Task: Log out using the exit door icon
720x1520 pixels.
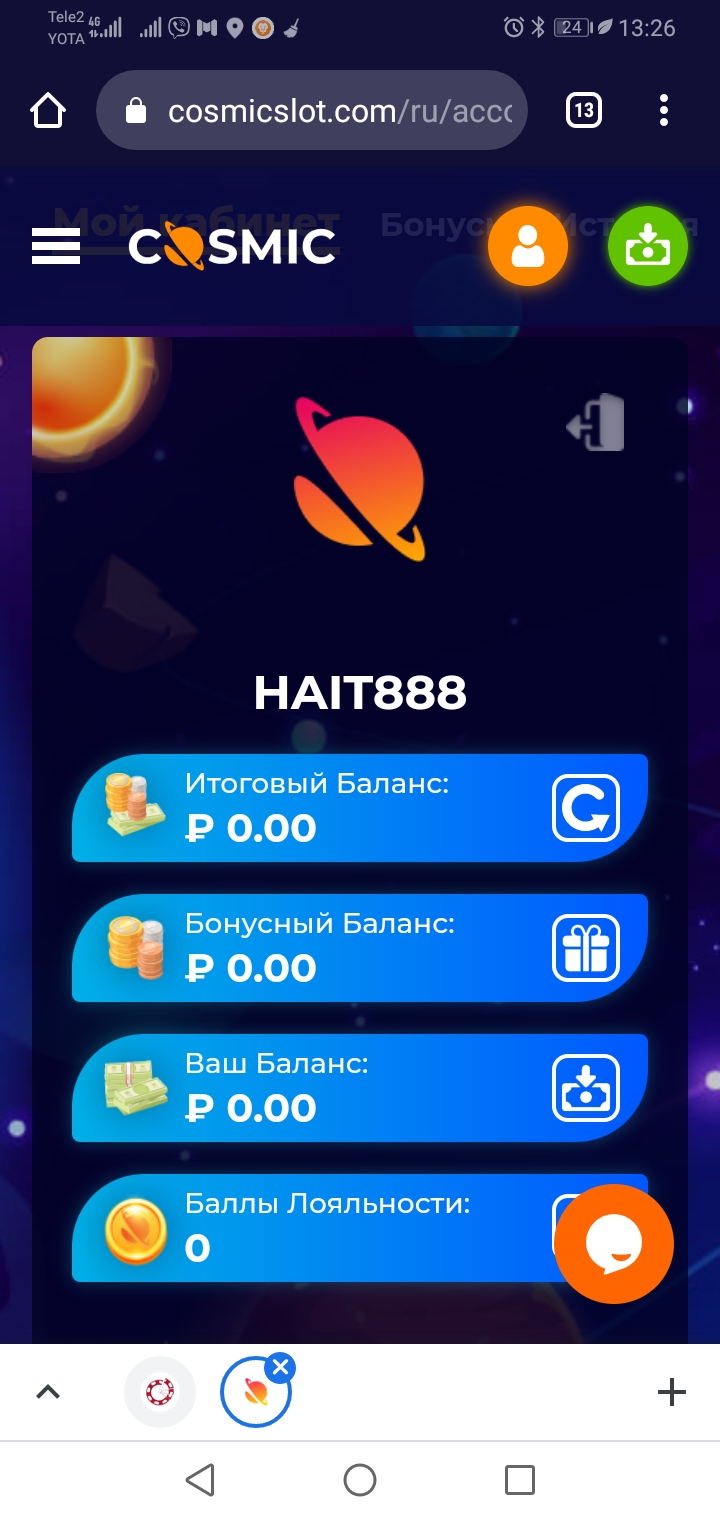Action: 596,424
